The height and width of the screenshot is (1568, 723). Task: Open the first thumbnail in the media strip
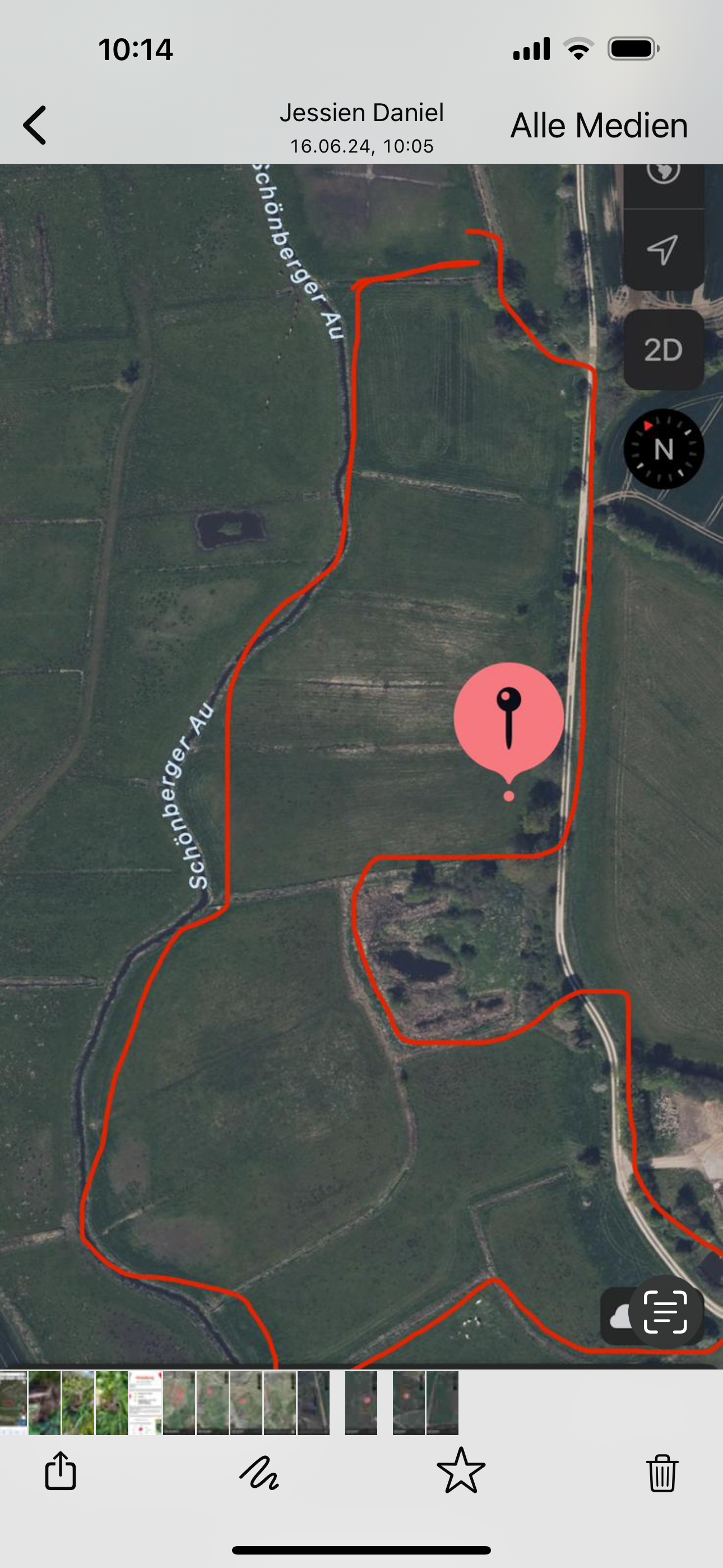tap(13, 1403)
